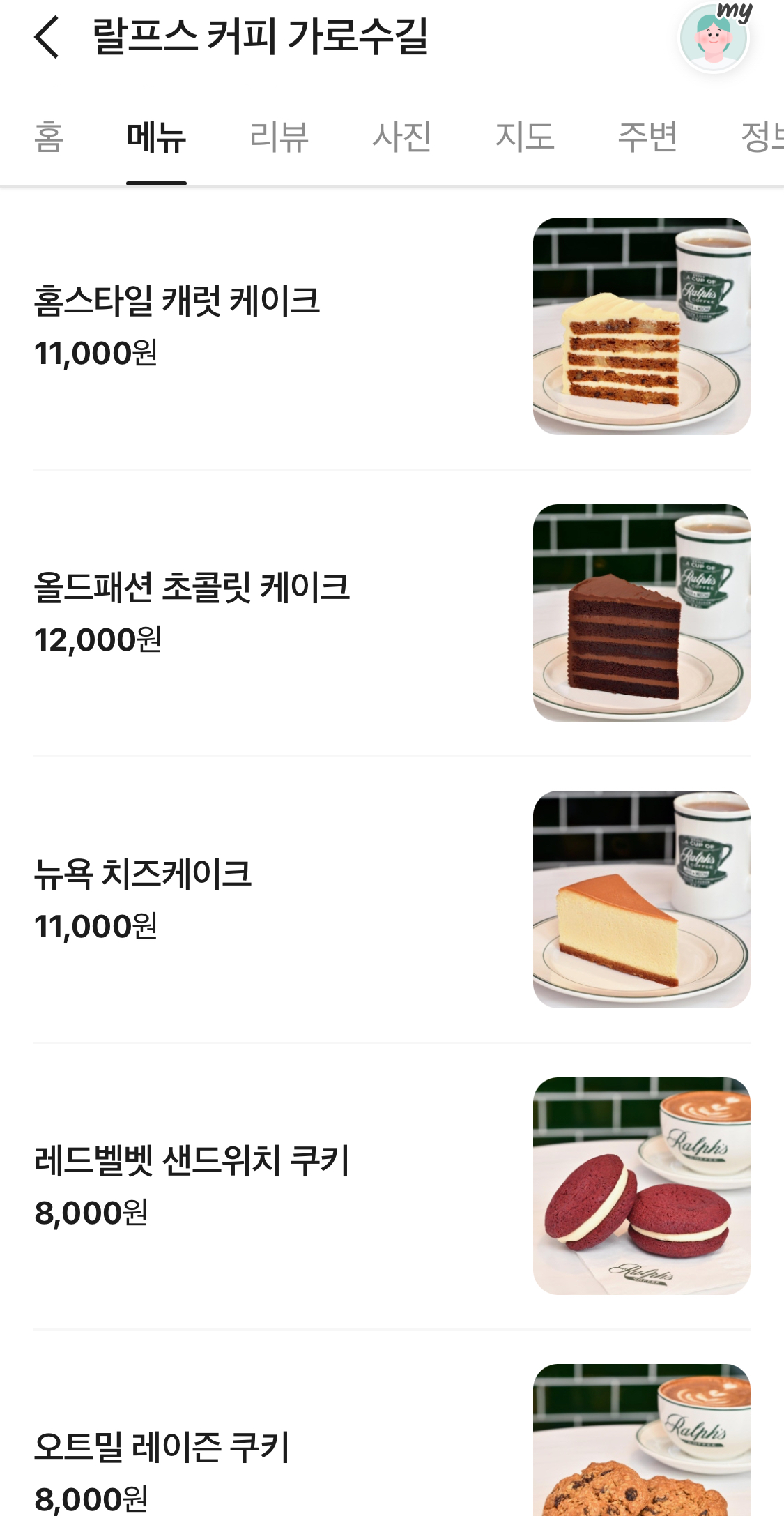This screenshot has height=1516, width=784.
Task: Open the 사진 tab
Action: pos(401,137)
